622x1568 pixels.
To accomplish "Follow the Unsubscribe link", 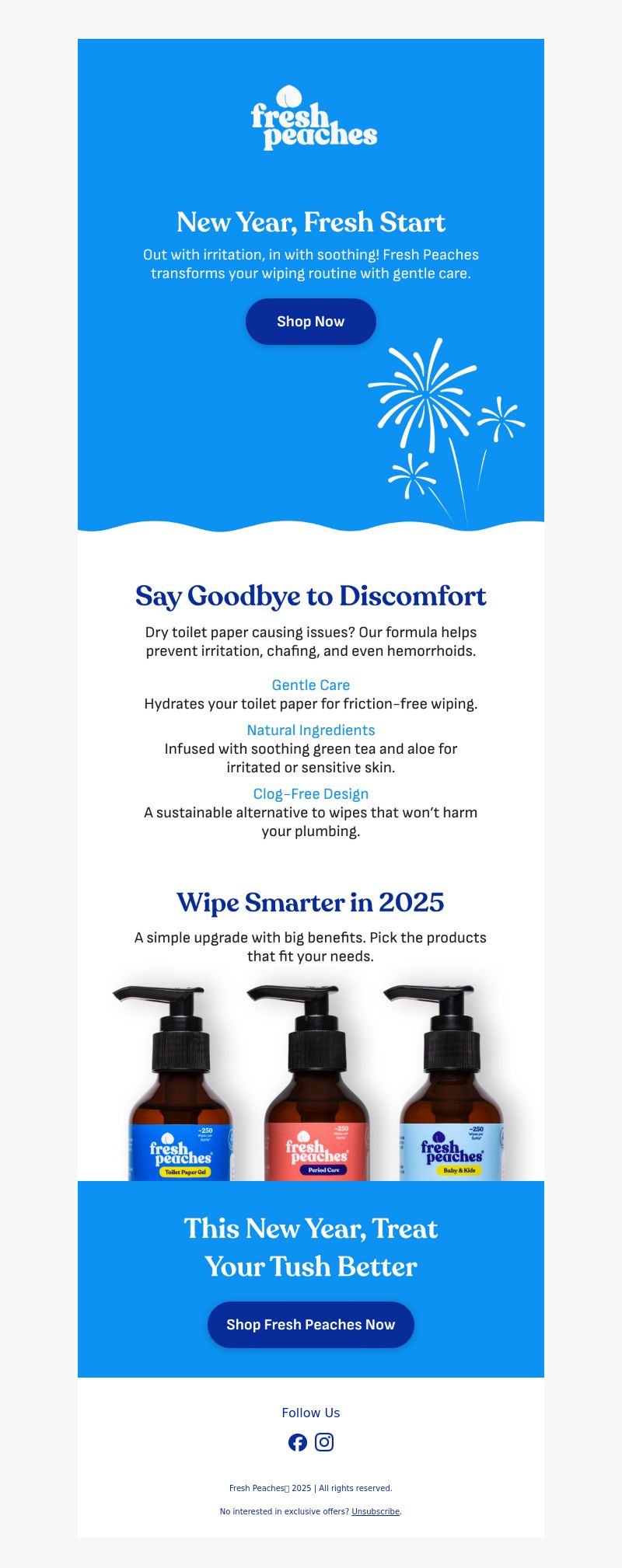I will pos(376,1511).
